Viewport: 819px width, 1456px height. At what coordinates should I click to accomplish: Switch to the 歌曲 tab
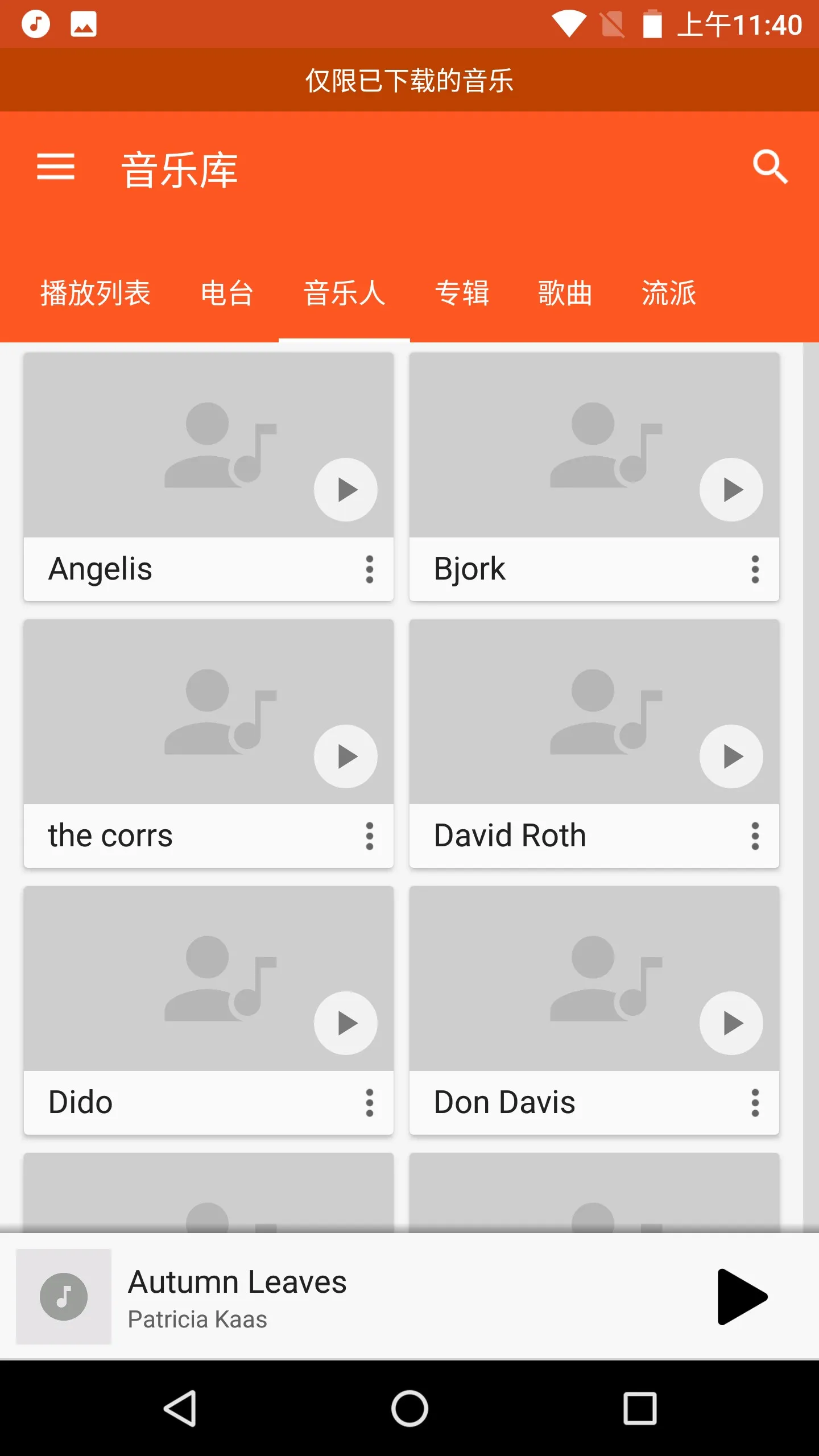[x=565, y=293]
